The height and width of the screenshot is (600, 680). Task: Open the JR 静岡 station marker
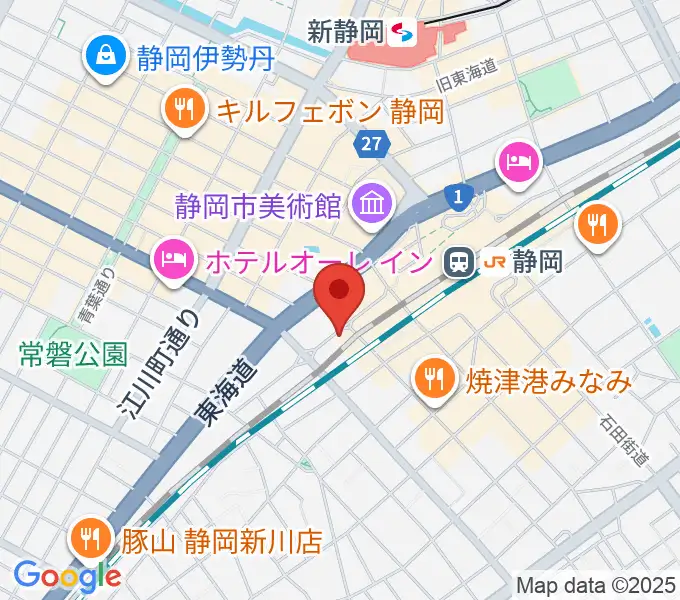click(x=461, y=263)
